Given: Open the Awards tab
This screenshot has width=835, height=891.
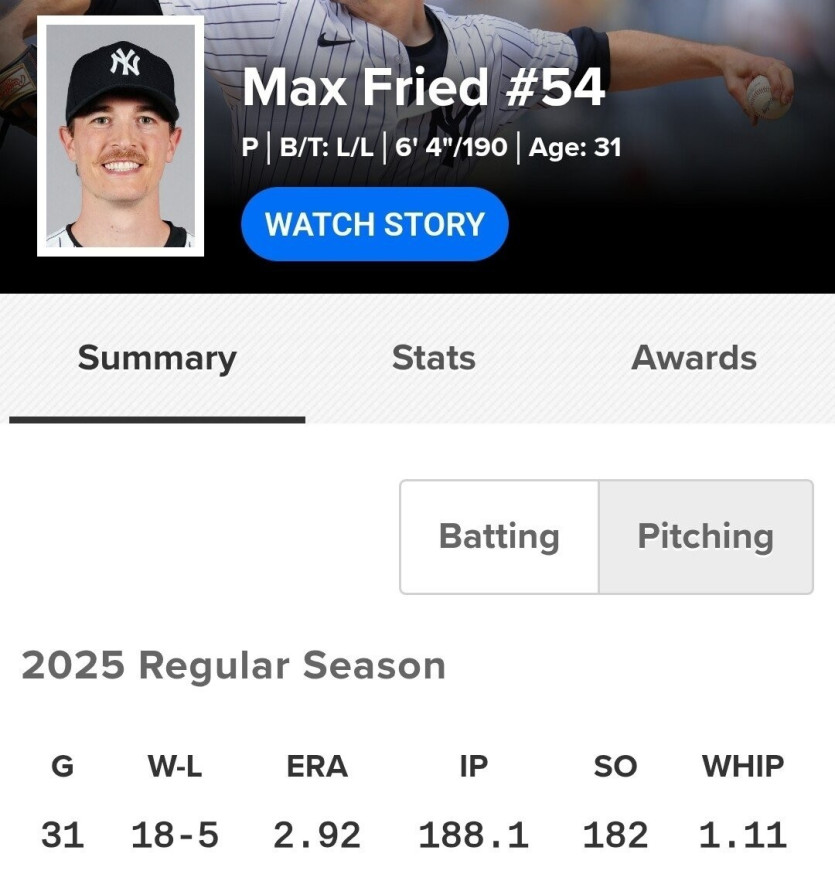Looking at the screenshot, I should pos(694,359).
